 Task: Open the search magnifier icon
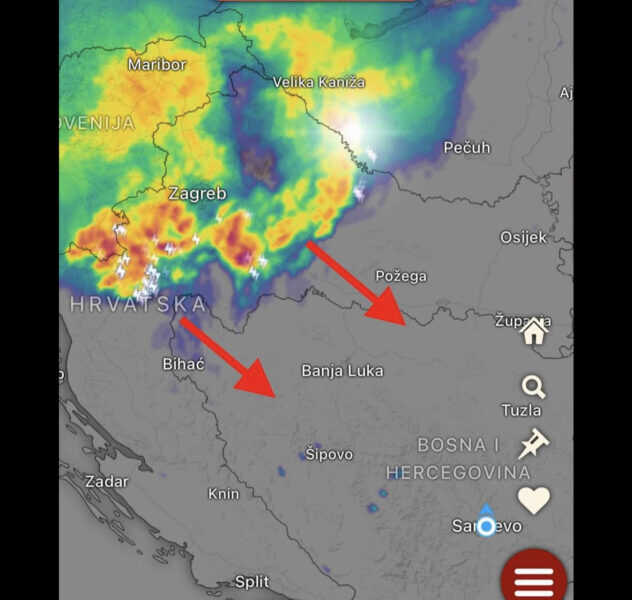point(534,387)
